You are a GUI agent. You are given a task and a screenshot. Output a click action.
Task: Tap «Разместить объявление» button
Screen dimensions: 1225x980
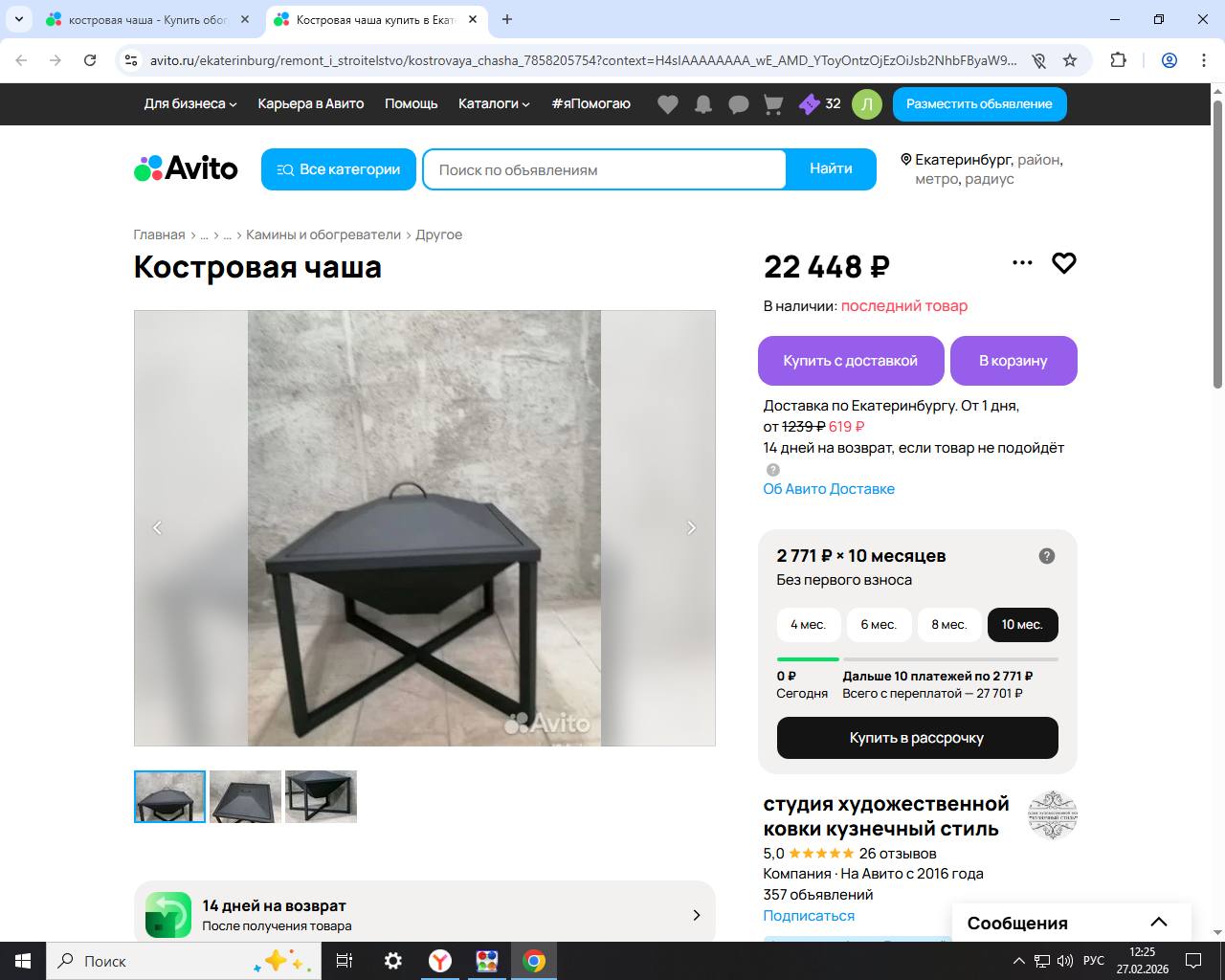tap(979, 104)
